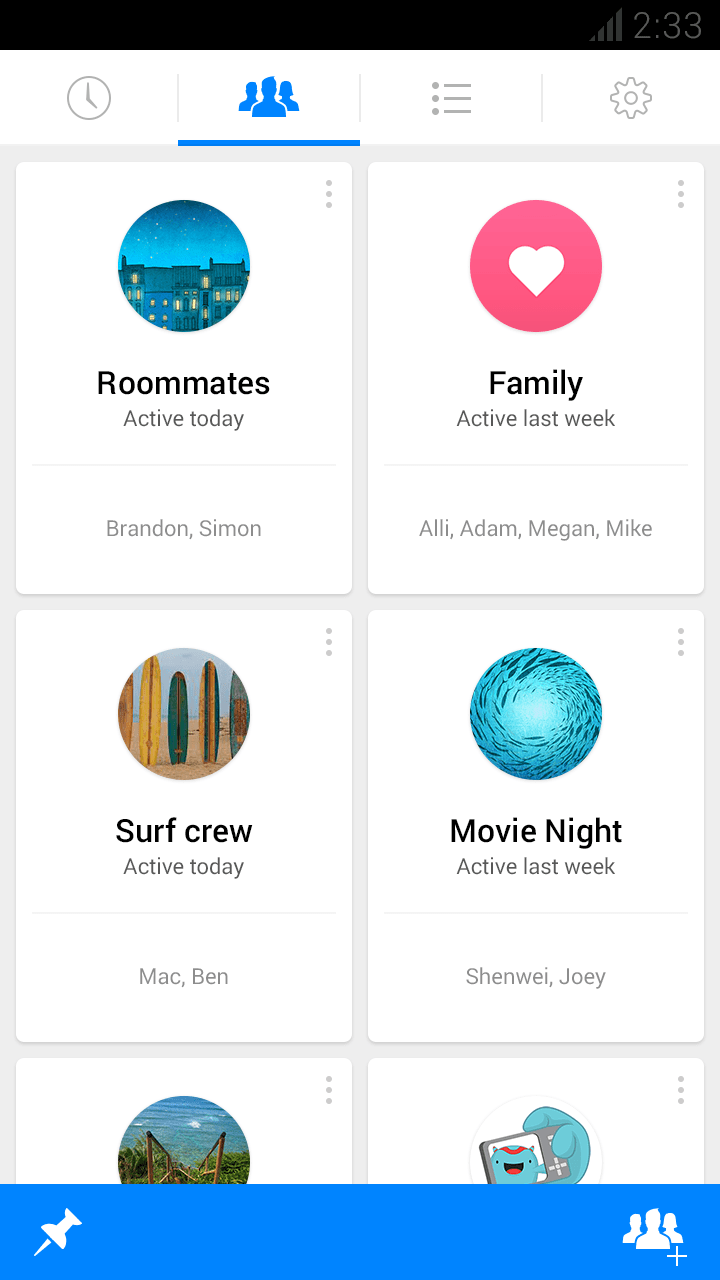Click Active today under Surf crew
This screenshot has height=1280, width=720.
coord(184,866)
